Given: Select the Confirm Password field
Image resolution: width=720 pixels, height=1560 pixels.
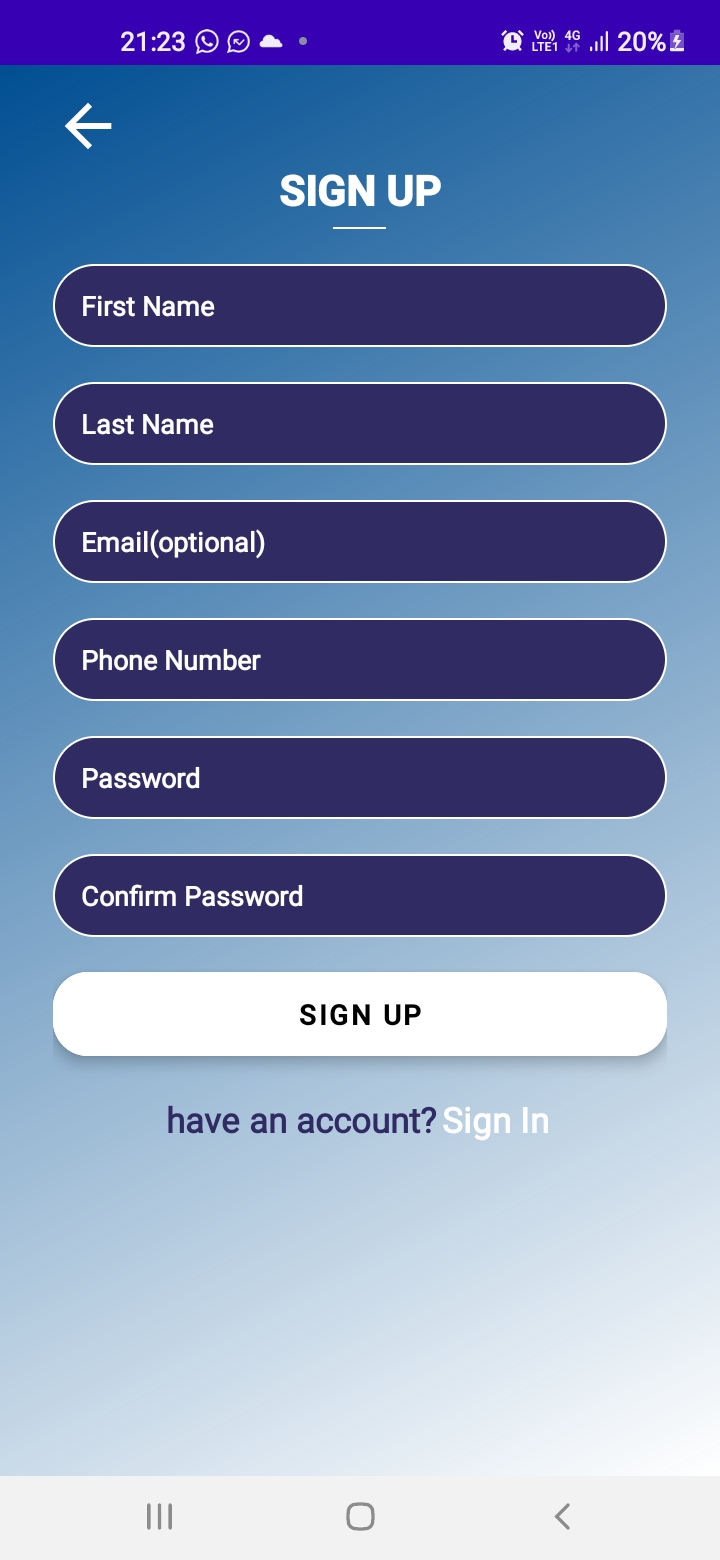Looking at the screenshot, I should click(360, 895).
